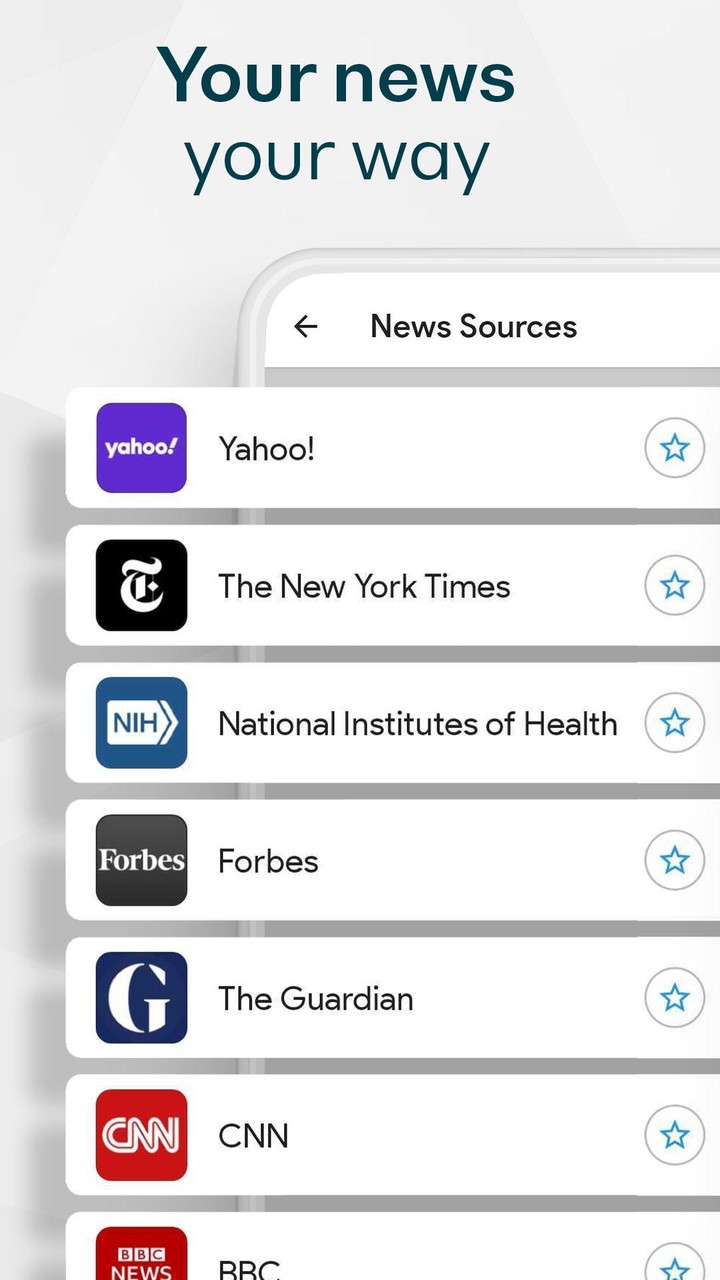Star Forbes as a favorite
Viewport: 720px width, 1280px height.
(674, 860)
